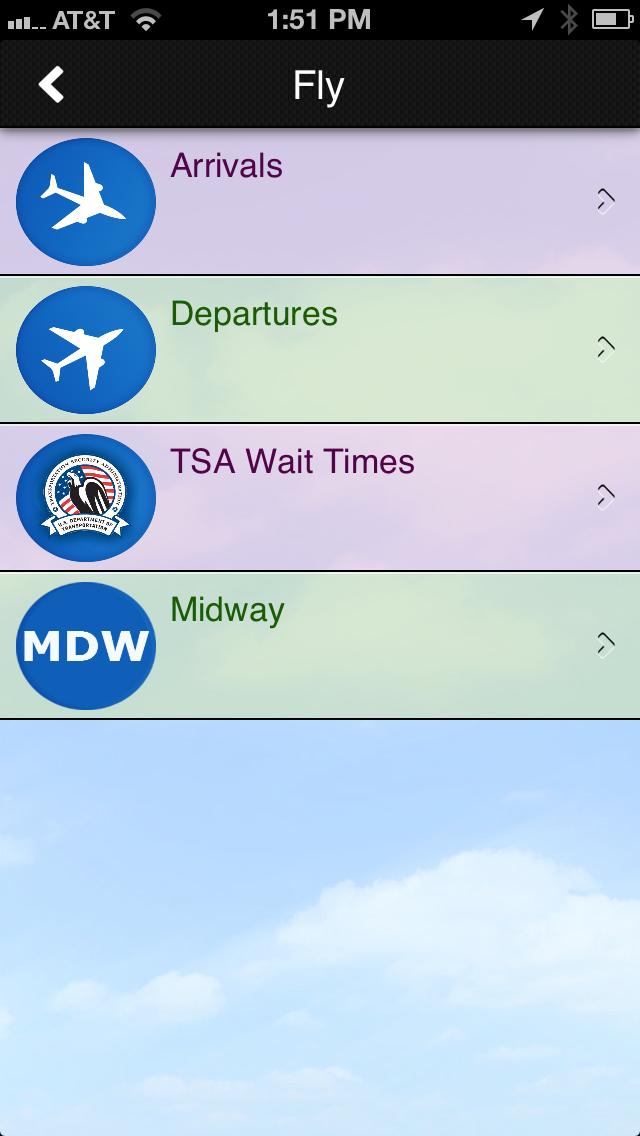Select the Midway airport row
Screen dimensions: 640x1136
point(320,645)
